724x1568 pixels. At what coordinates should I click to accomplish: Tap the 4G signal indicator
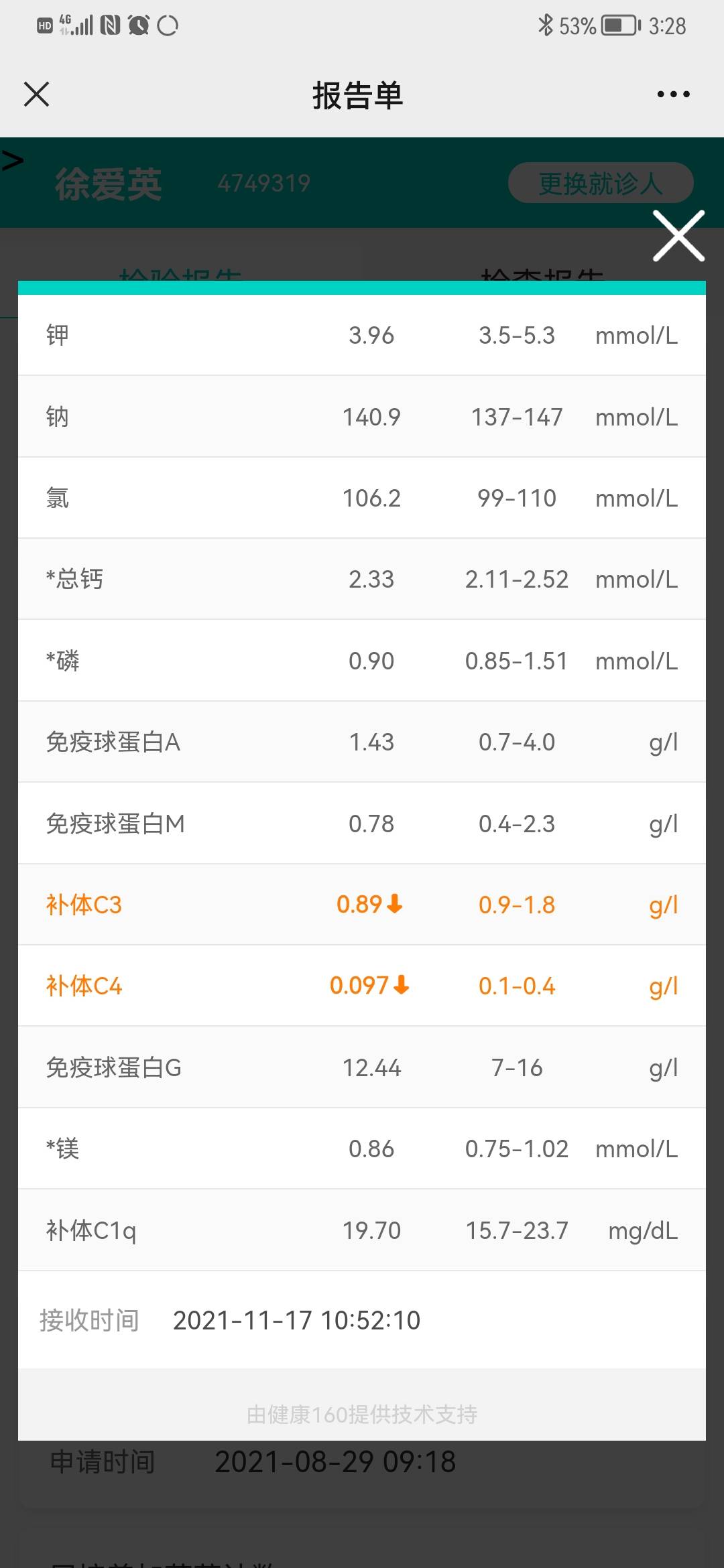pyautogui.click(x=74, y=25)
